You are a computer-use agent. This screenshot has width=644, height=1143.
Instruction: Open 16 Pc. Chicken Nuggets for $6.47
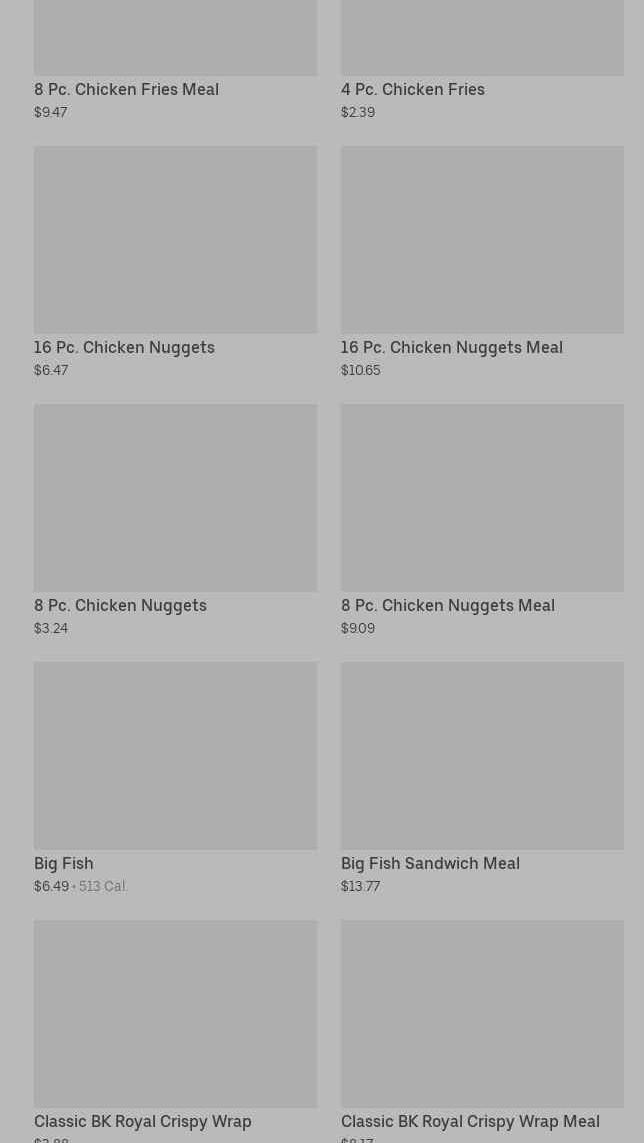175,262
